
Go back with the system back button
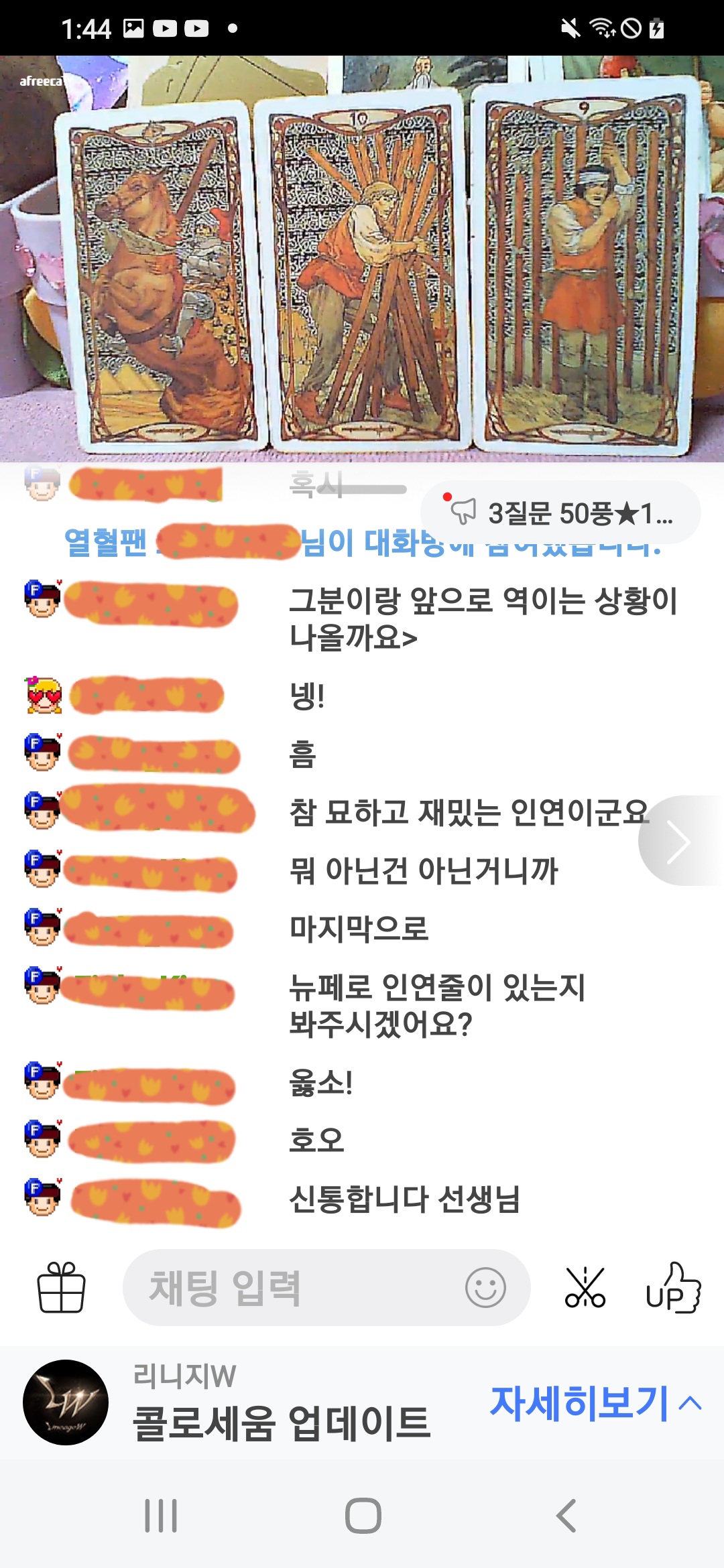[566, 1515]
